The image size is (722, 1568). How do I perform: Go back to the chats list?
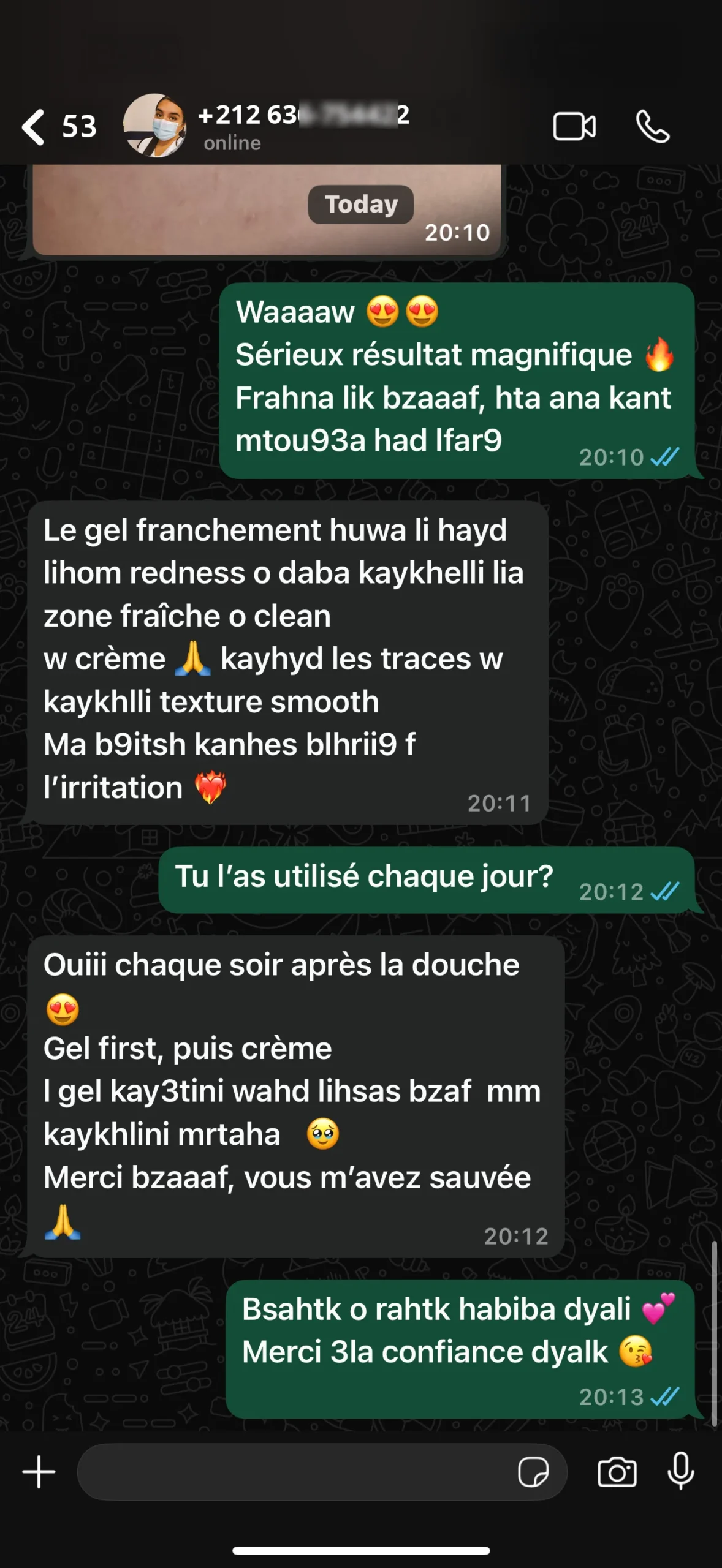tap(36, 127)
